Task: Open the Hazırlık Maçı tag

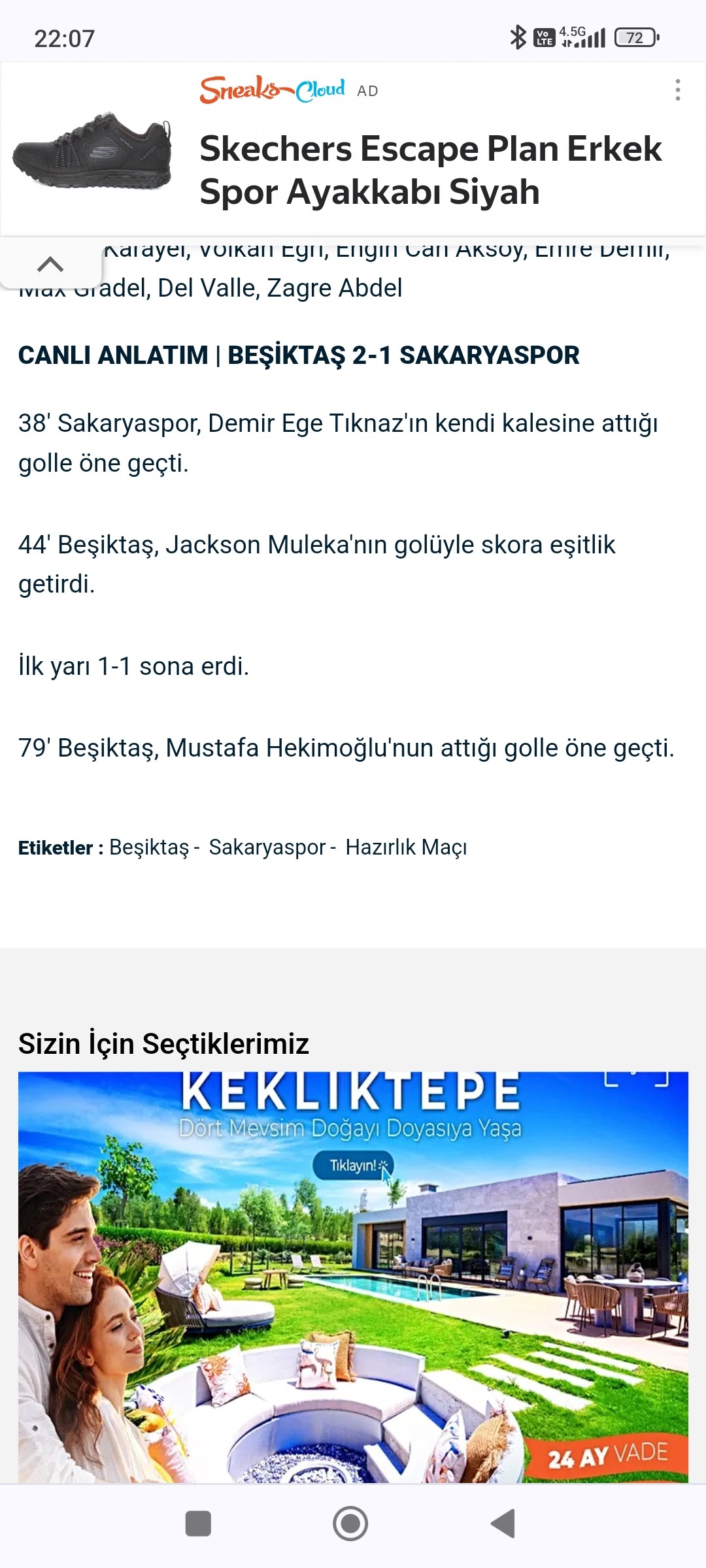Action: [x=406, y=847]
